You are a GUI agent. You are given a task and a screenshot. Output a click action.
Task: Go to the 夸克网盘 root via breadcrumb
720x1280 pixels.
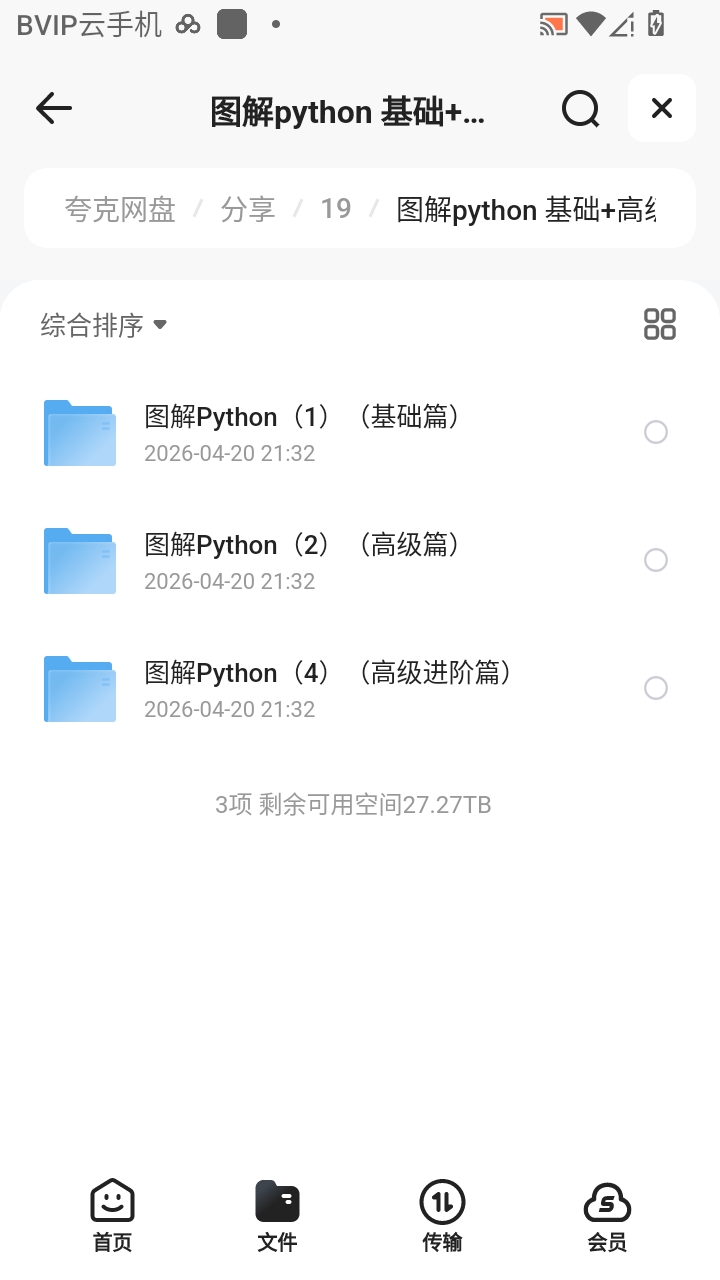point(120,209)
